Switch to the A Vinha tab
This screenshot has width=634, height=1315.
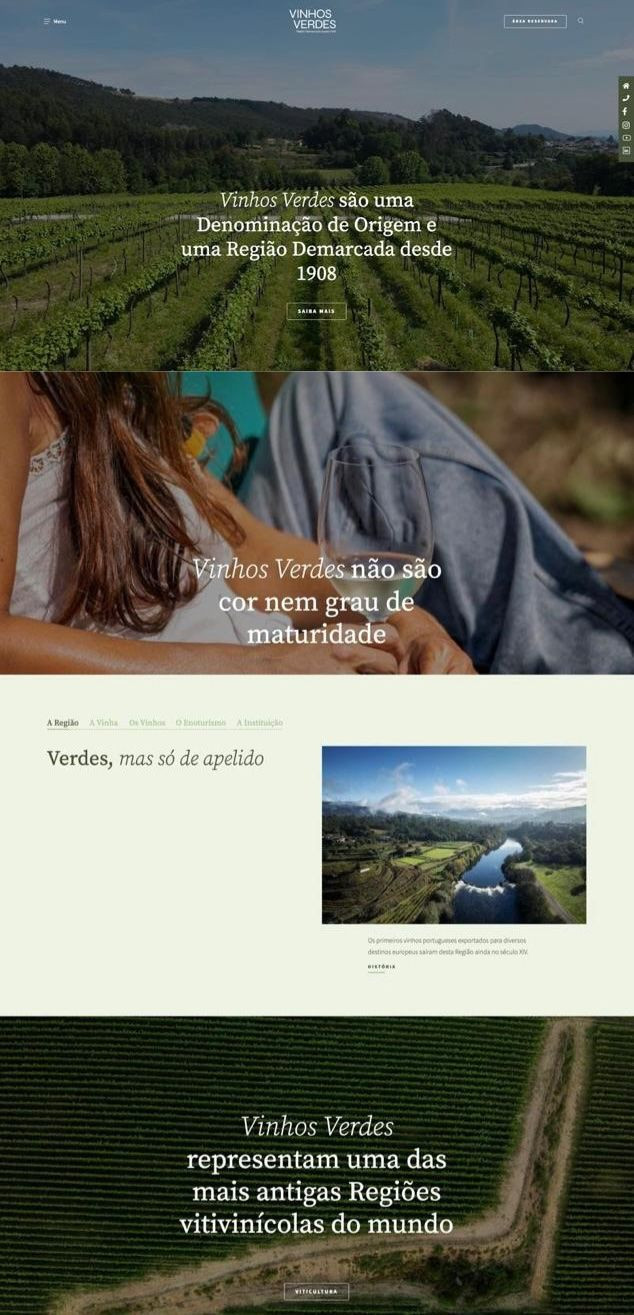point(104,722)
